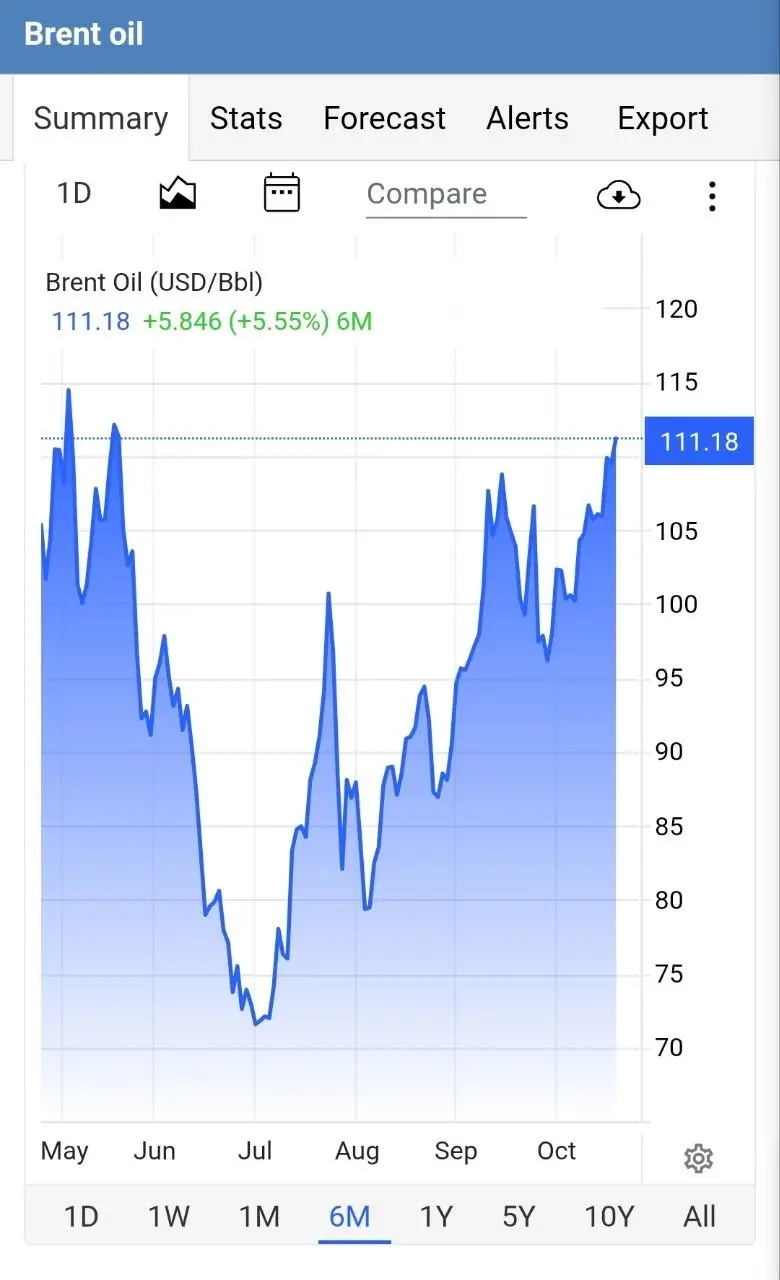Tap the 1D interval button in toolbar
The image size is (780, 1280).
74,192
